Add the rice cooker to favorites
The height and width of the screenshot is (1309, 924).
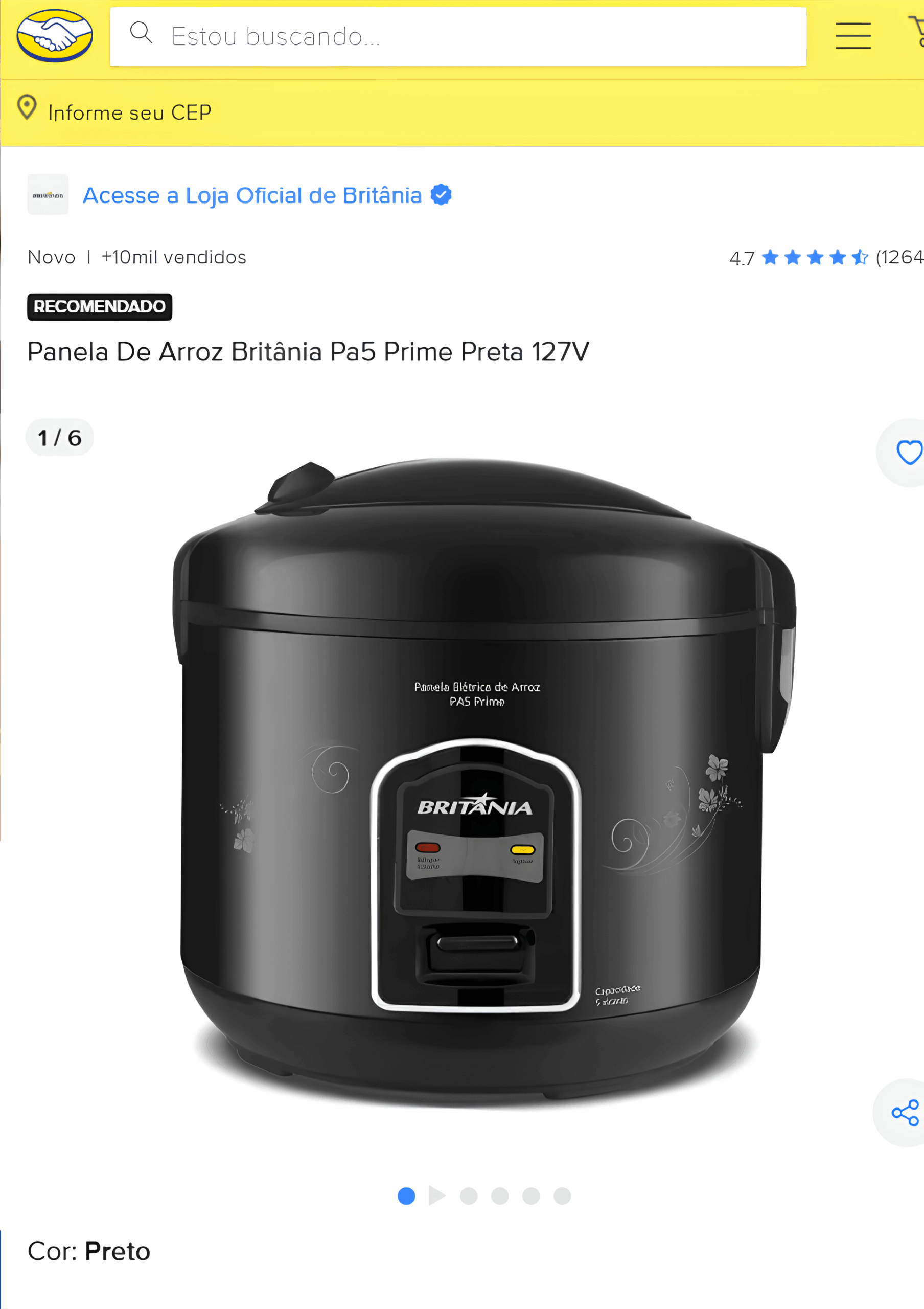pos(908,453)
